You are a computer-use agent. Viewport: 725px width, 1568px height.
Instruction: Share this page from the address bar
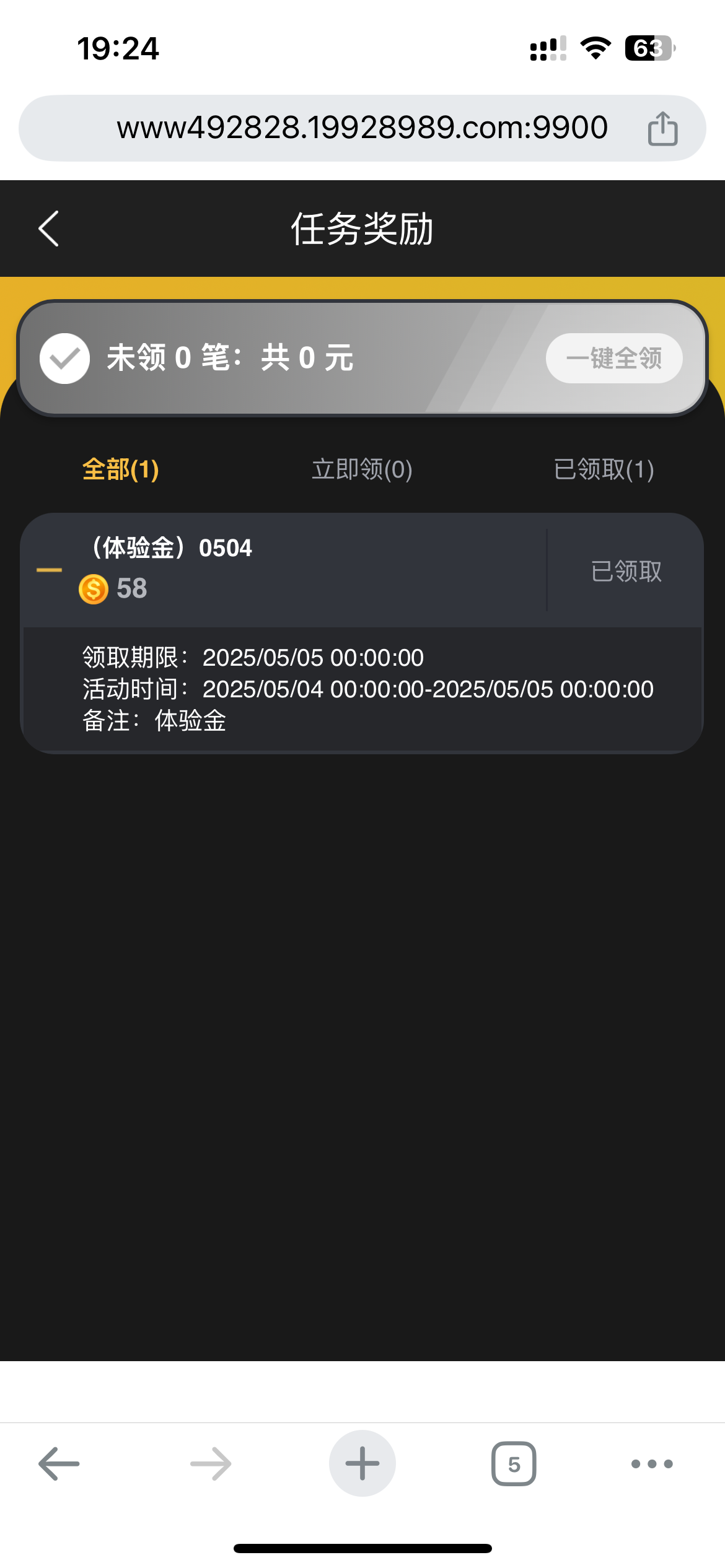[662, 128]
